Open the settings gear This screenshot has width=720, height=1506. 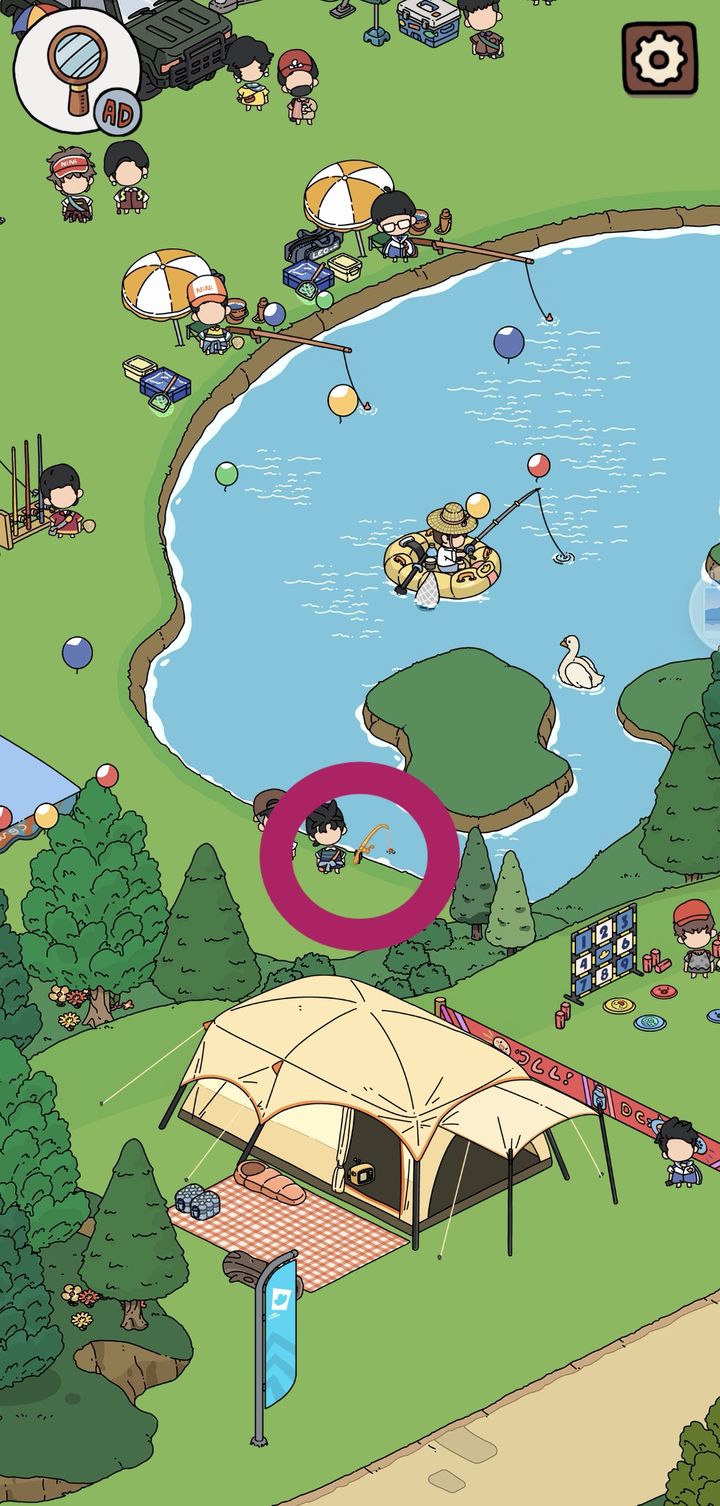click(x=659, y=60)
